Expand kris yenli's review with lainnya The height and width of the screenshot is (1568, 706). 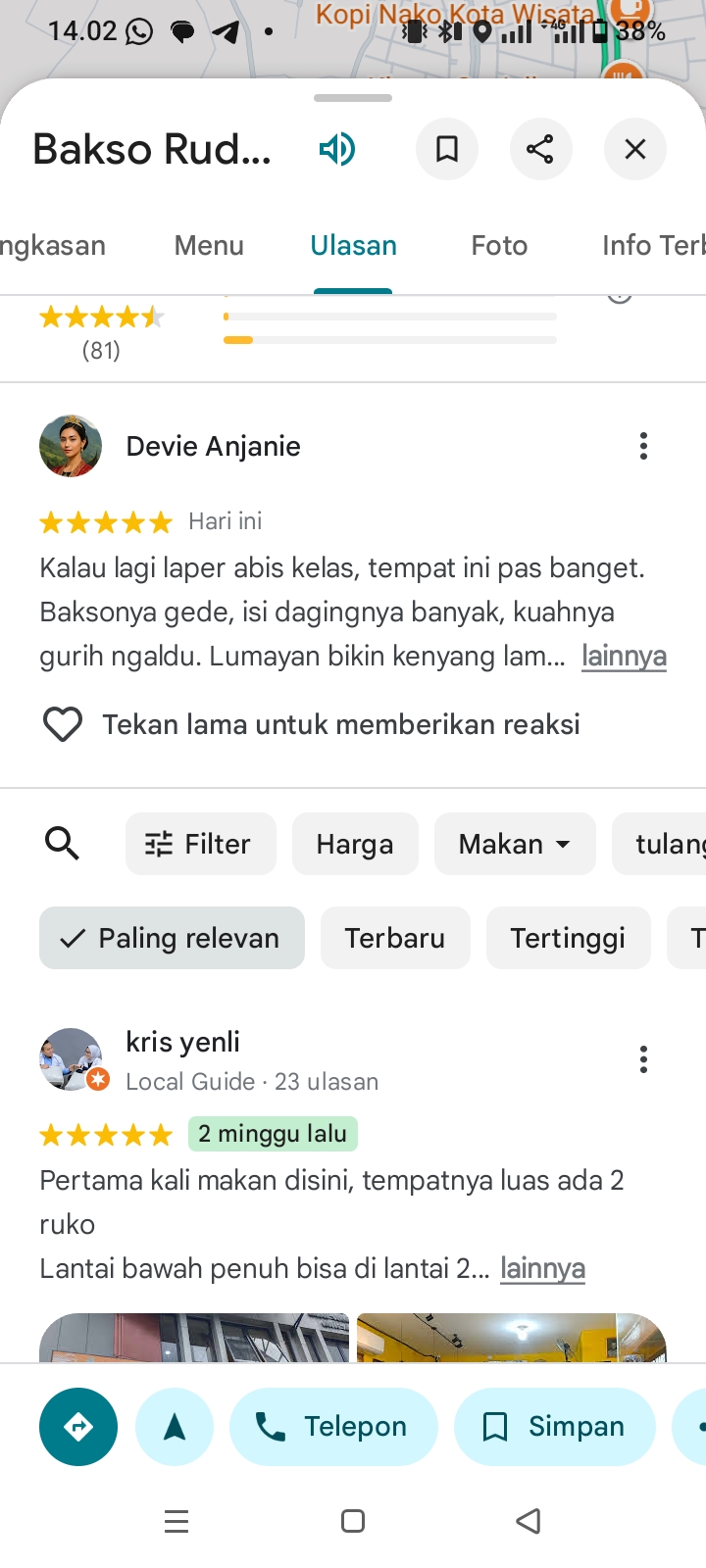coord(542,1268)
